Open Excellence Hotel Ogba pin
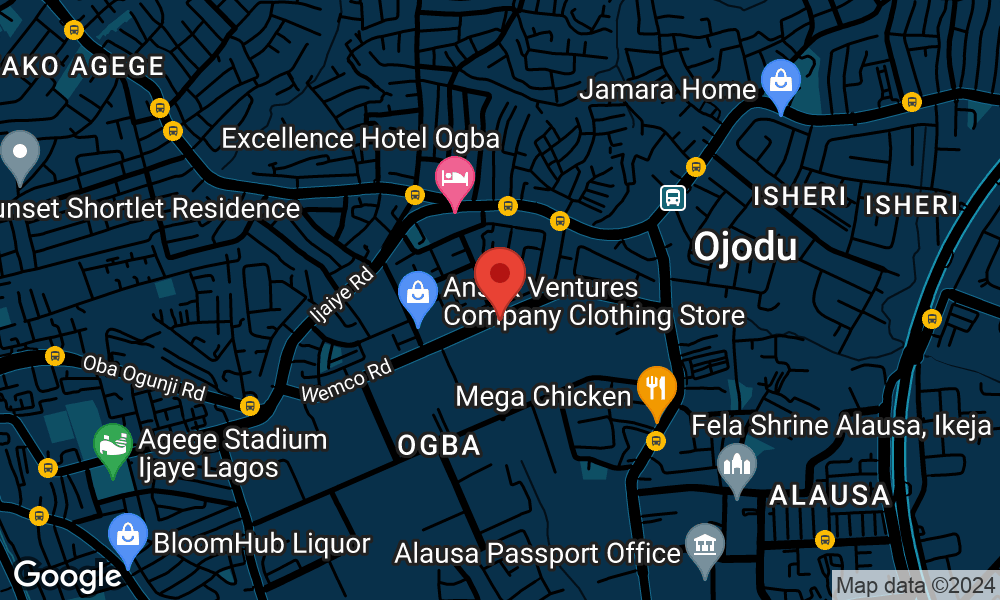Image resolution: width=1000 pixels, height=600 pixels. click(455, 179)
